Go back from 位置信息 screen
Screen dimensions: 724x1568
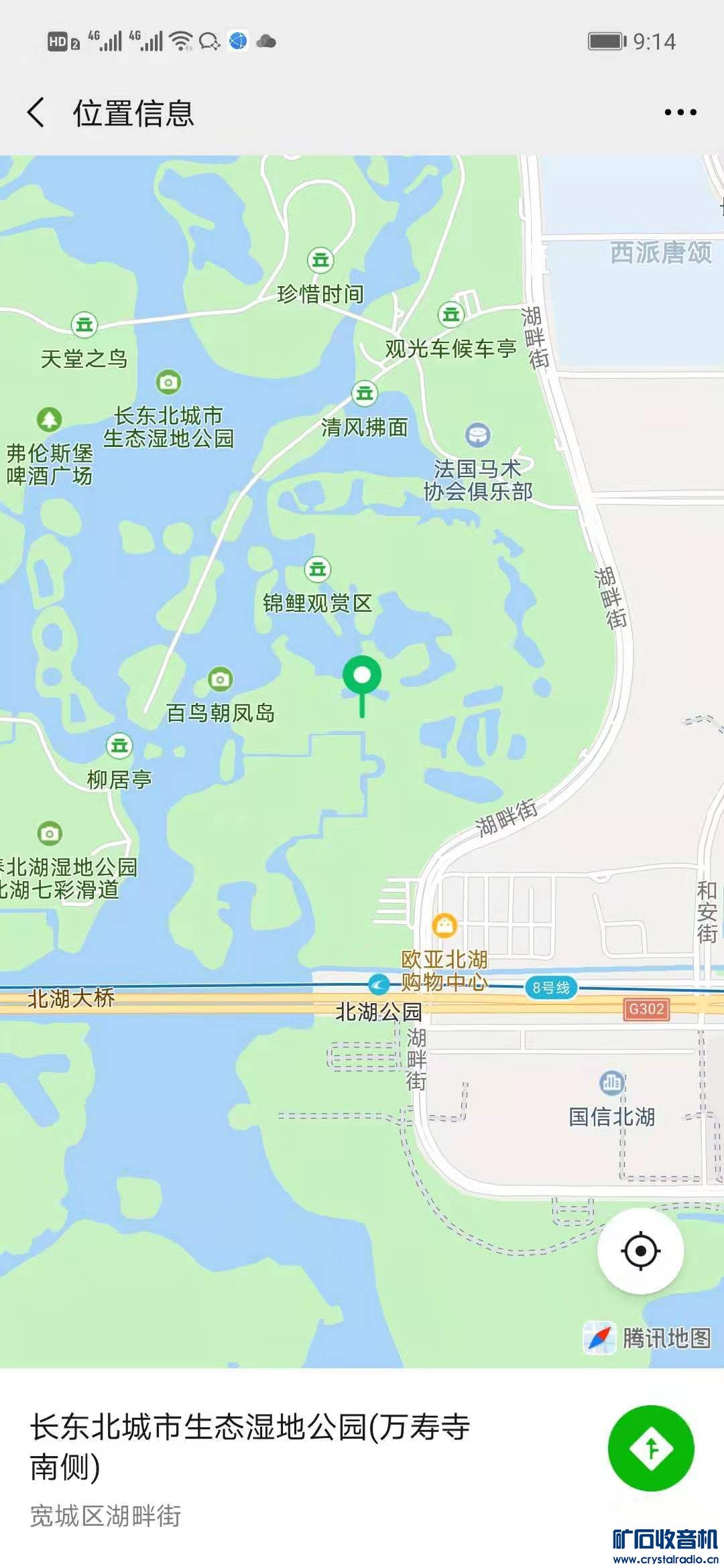[36, 112]
